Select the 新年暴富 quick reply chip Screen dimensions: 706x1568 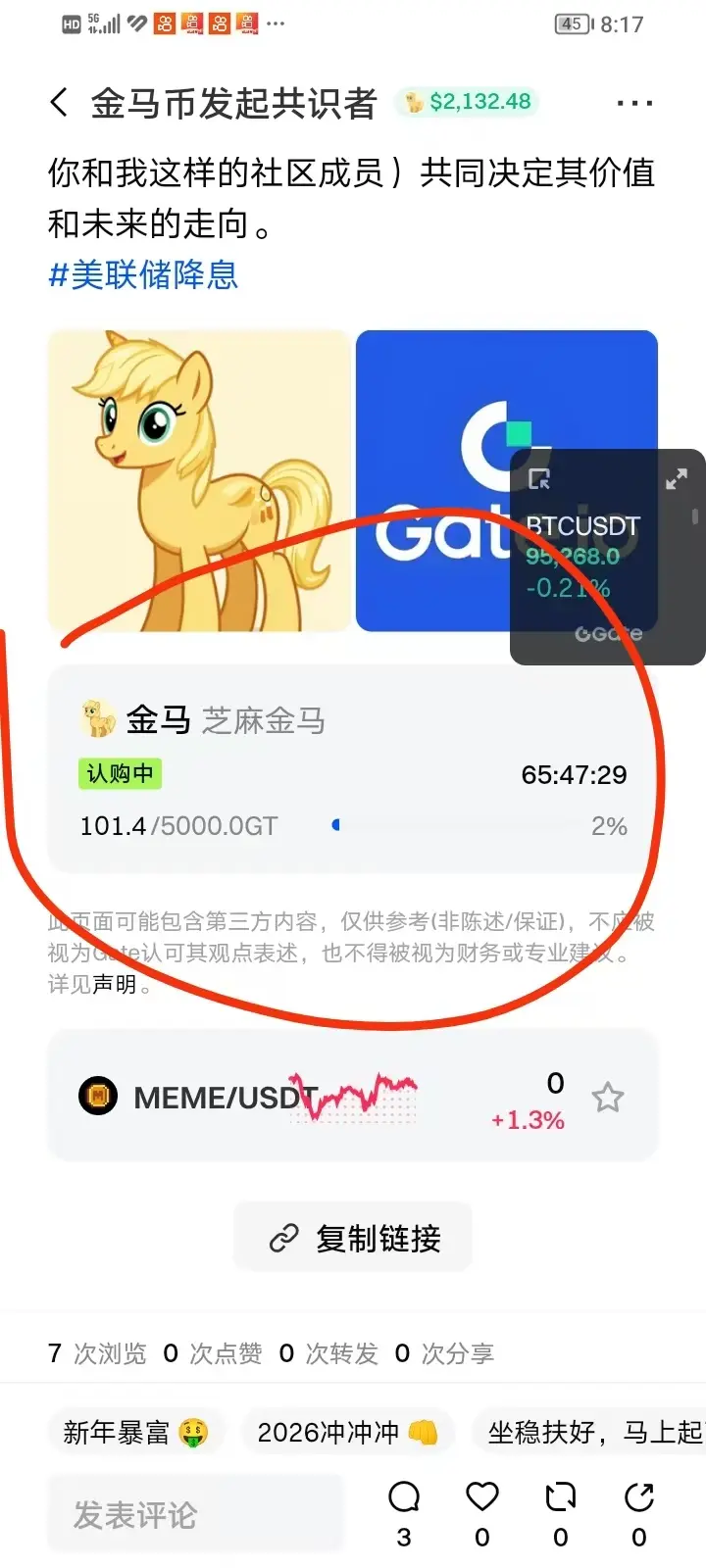(x=137, y=1432)
